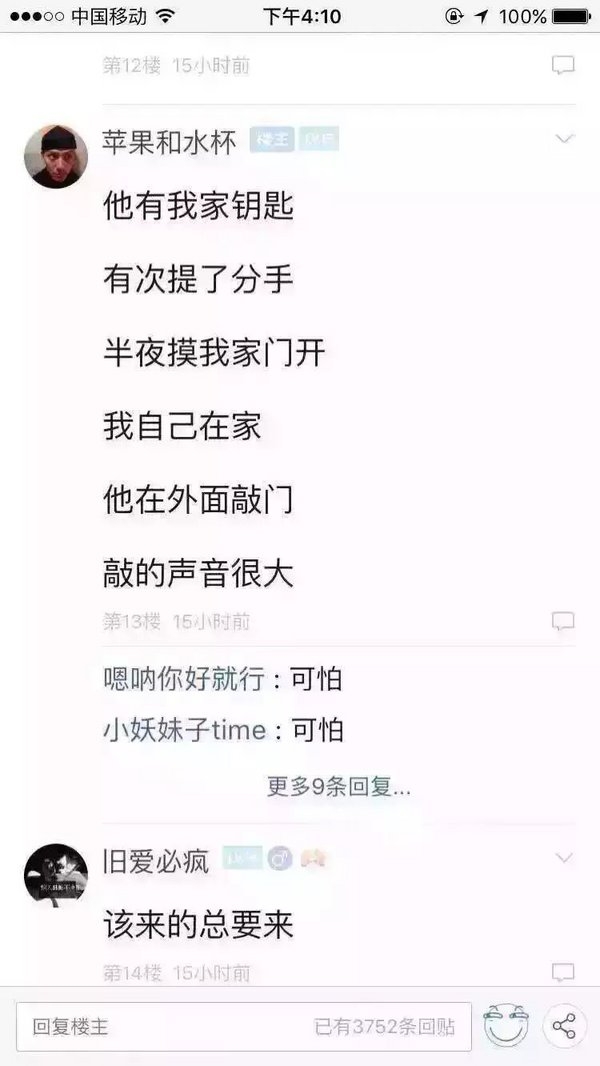Open 旧爱必疯's profile avatar
This screenshot has width=600, height=1066.
coord(56,874)
